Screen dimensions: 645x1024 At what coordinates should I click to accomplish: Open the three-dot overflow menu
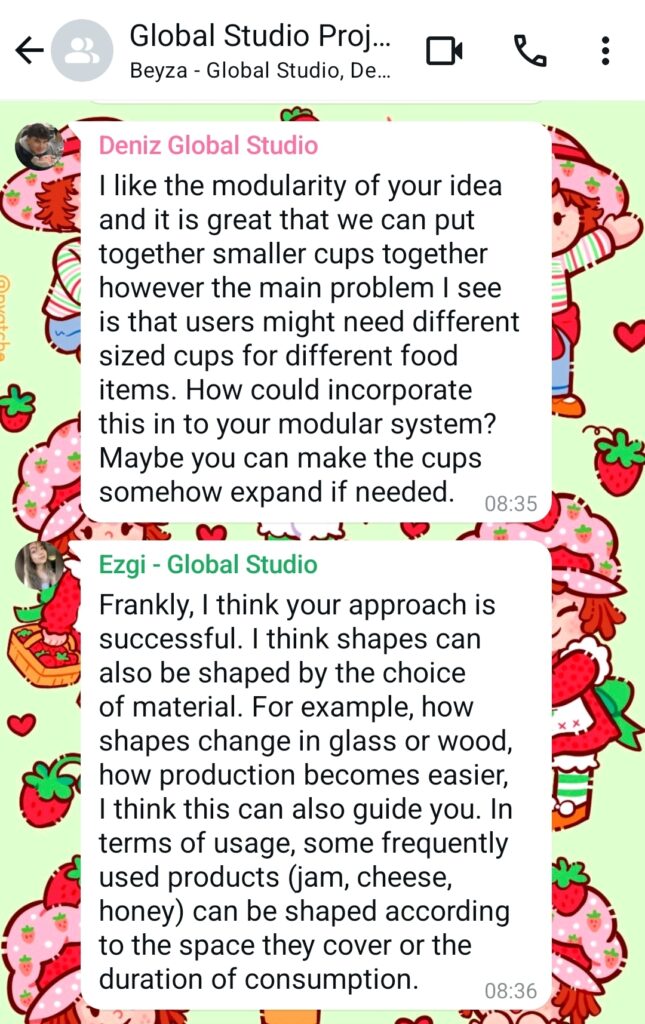tap(605, 51)
